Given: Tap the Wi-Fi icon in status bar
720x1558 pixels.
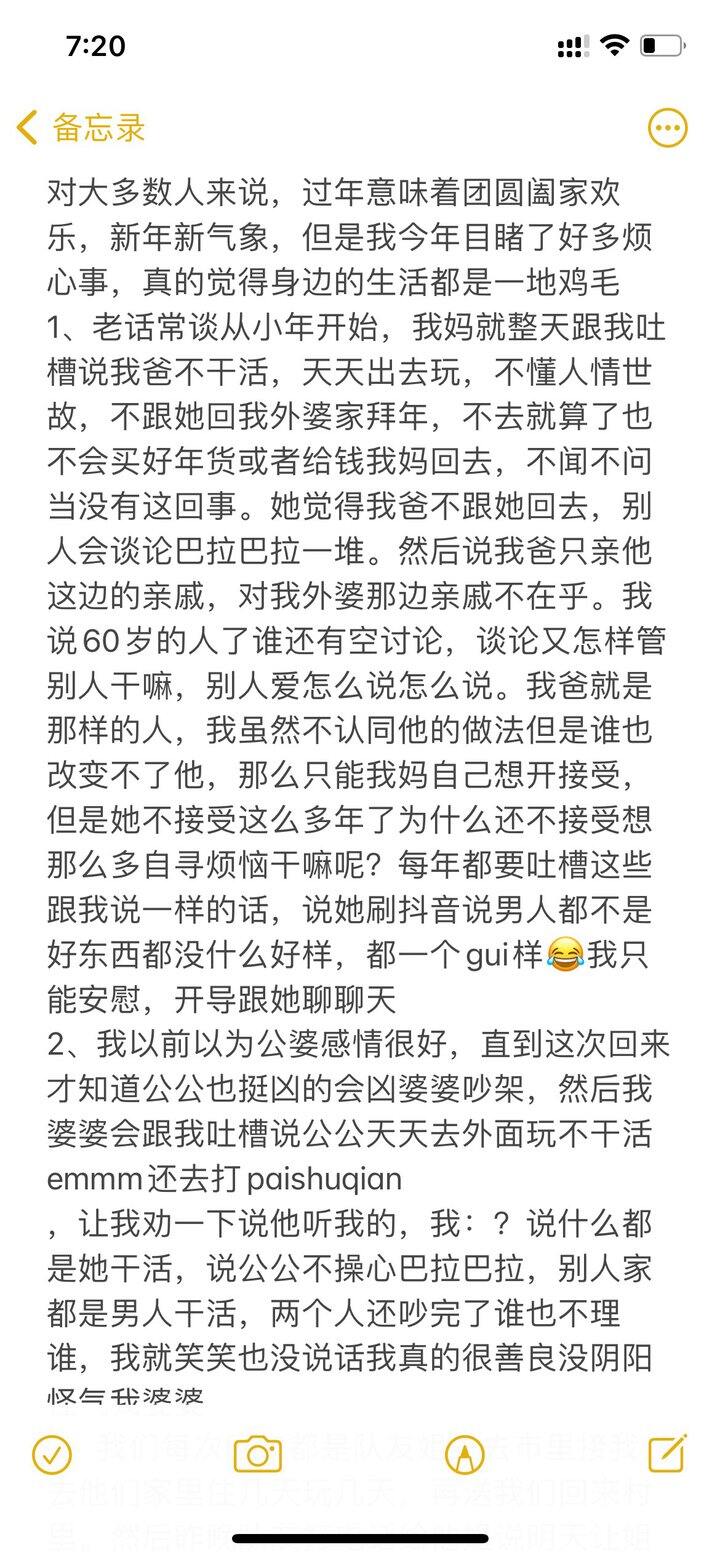Looking at the screenshot, I should (x=613, y=44).
